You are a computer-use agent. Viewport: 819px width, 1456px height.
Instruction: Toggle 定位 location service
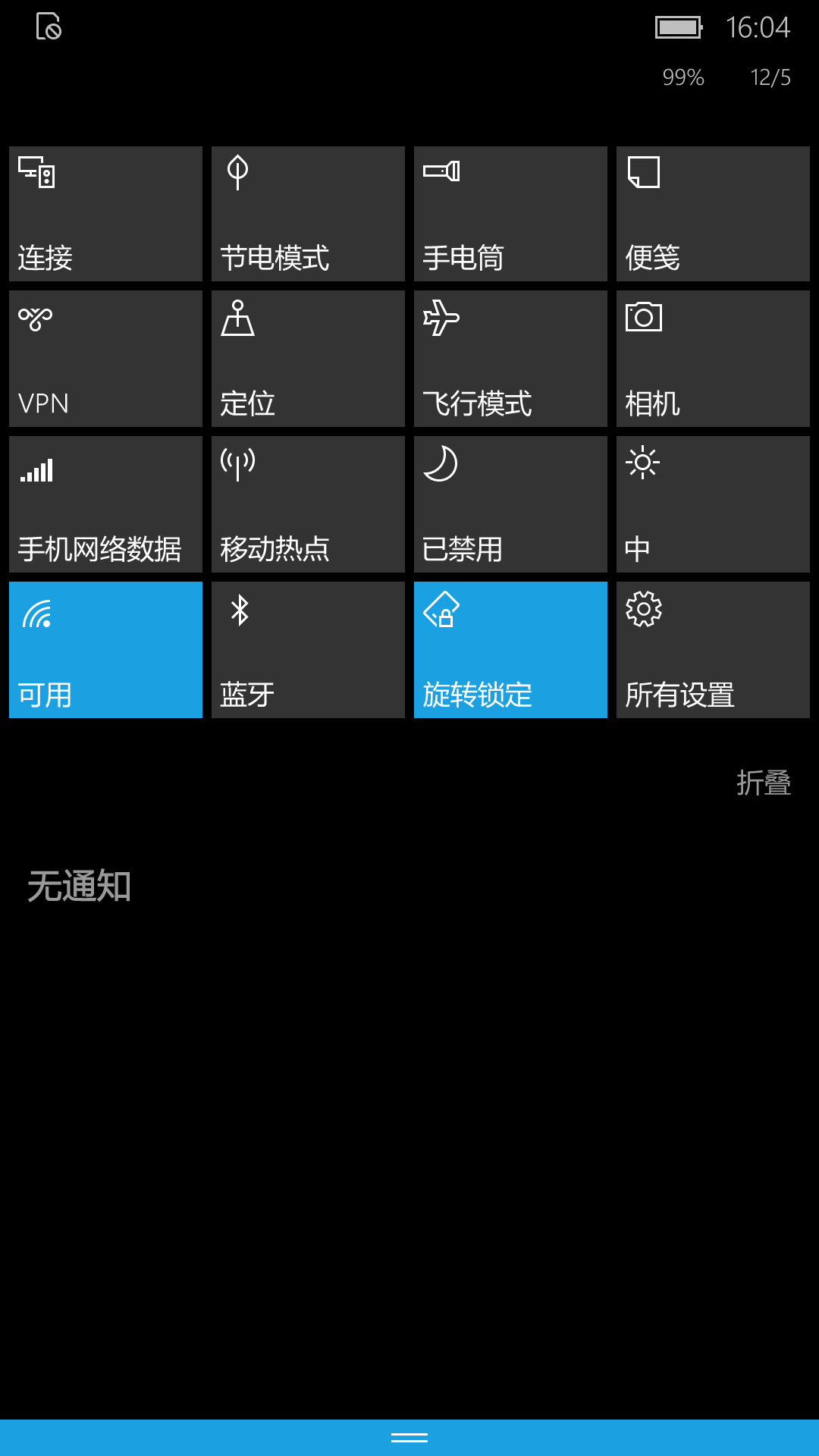tap(308, 359)
